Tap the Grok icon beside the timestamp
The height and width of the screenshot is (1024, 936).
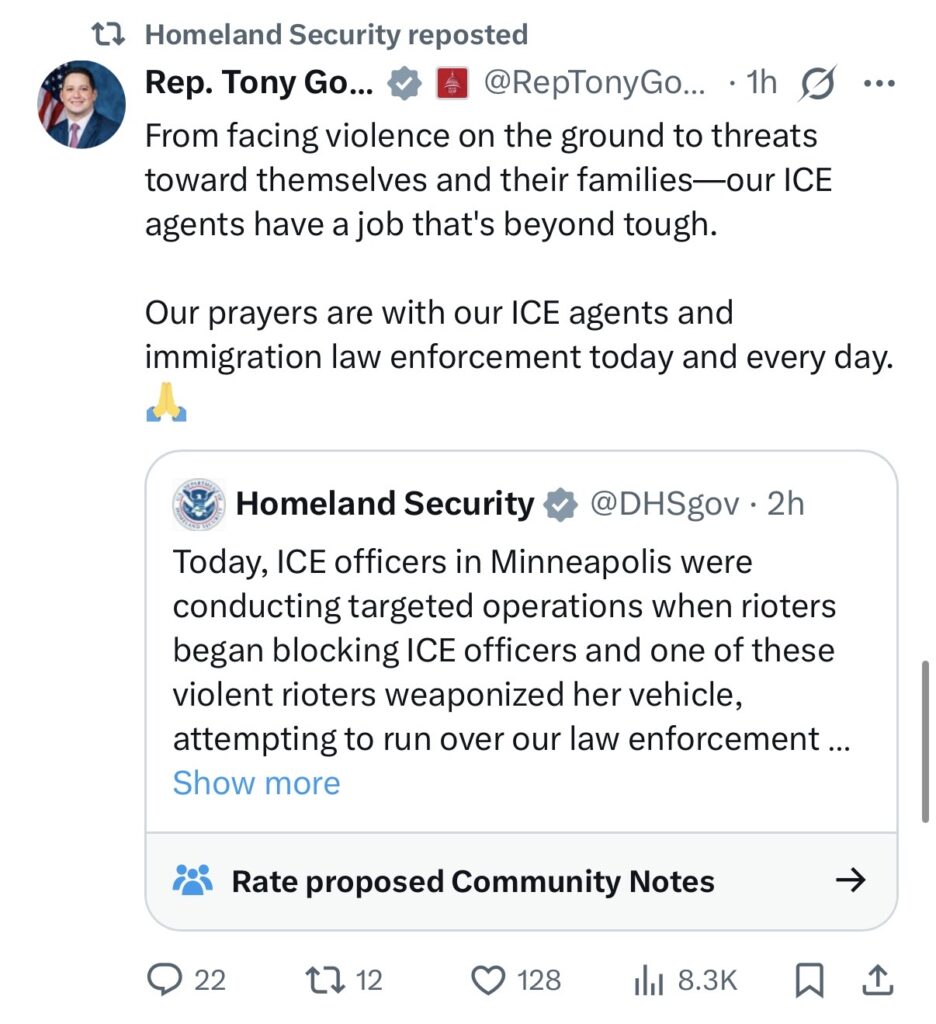pos(817,84)
